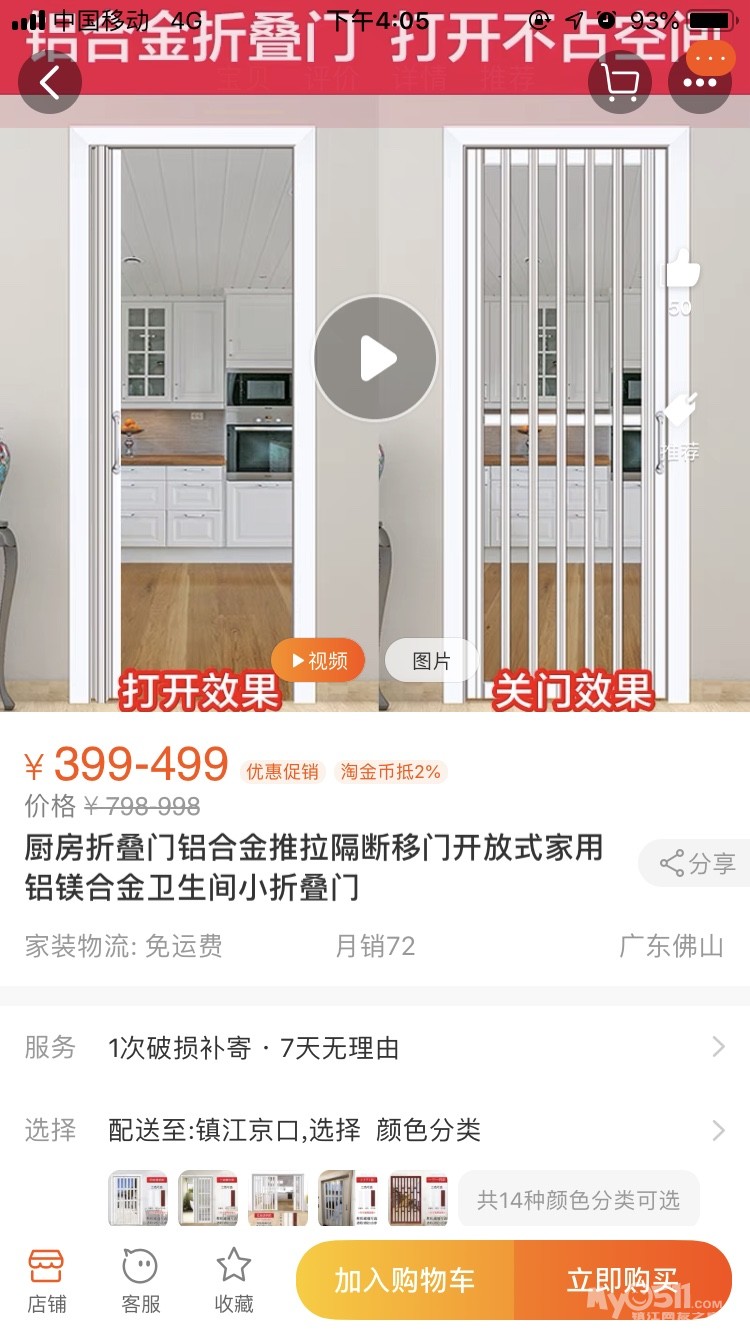The height and width of the screenshot is (1334, 750).
Task: Open the 店铺 store page
Action: [46, 1281]
